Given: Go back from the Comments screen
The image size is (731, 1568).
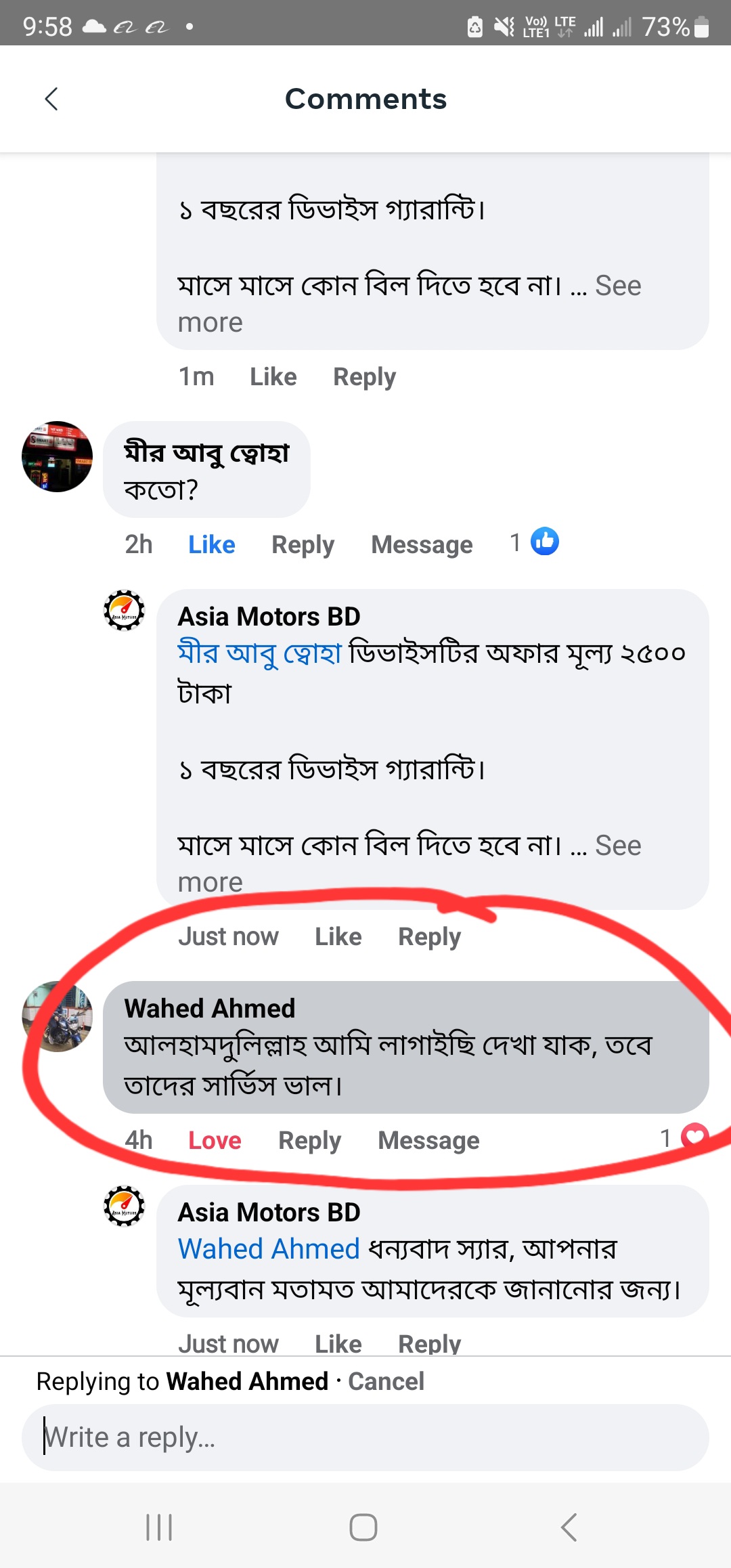Looking at the screenshot, I should (x=51, y=100).
